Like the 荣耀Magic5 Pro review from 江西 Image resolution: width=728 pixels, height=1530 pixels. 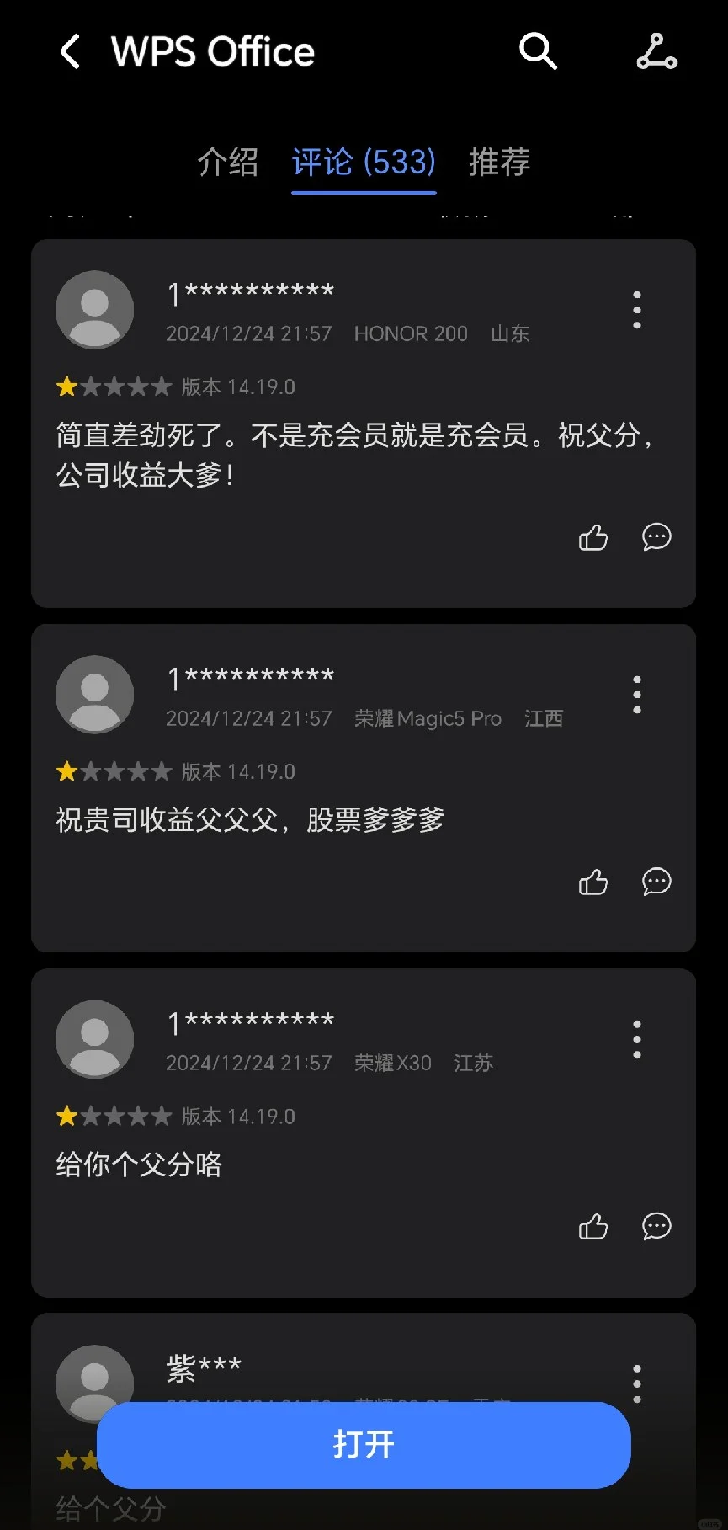(593, 882)
